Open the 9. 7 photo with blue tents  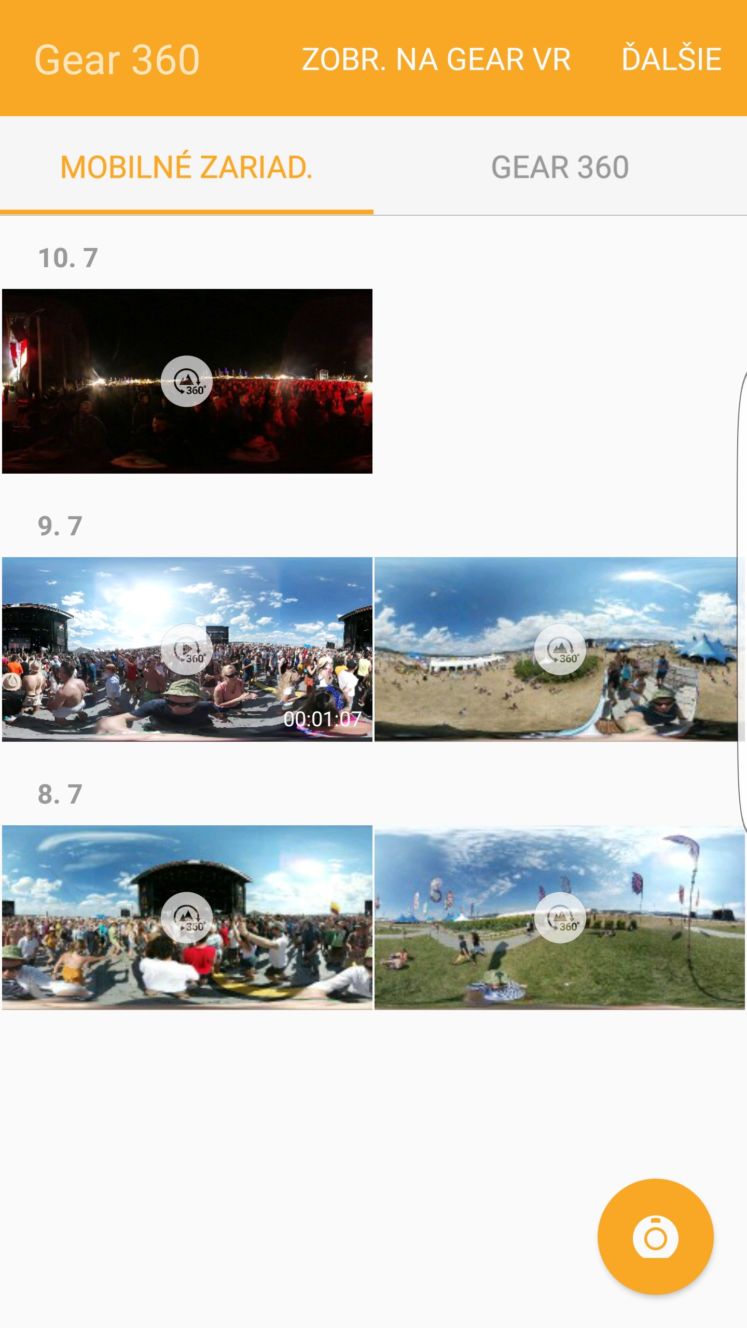558,649
